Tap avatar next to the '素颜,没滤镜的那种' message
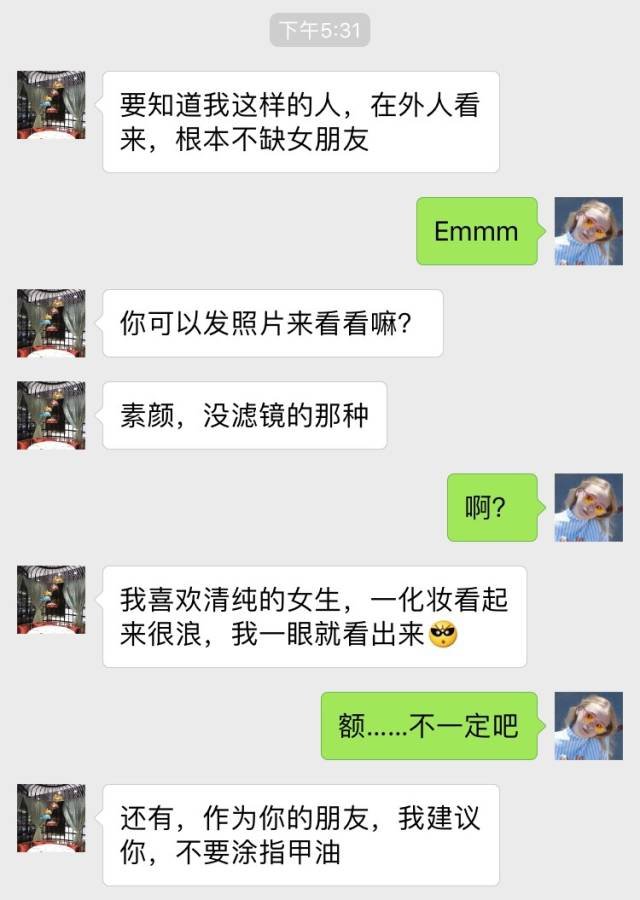Image resolution: width=640 pixels, height=900 pixels. pos(51,415)
